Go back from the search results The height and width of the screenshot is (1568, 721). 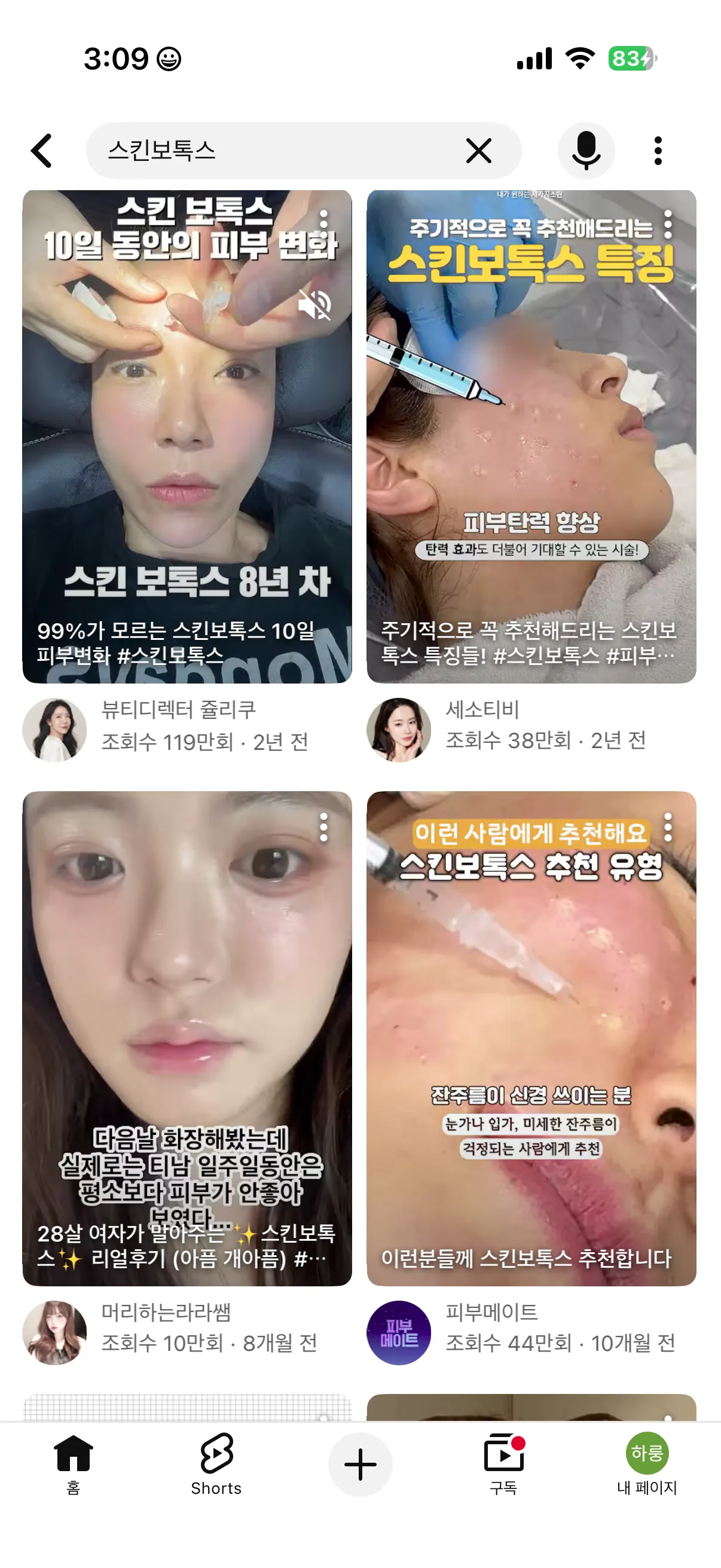coord(41,150)
